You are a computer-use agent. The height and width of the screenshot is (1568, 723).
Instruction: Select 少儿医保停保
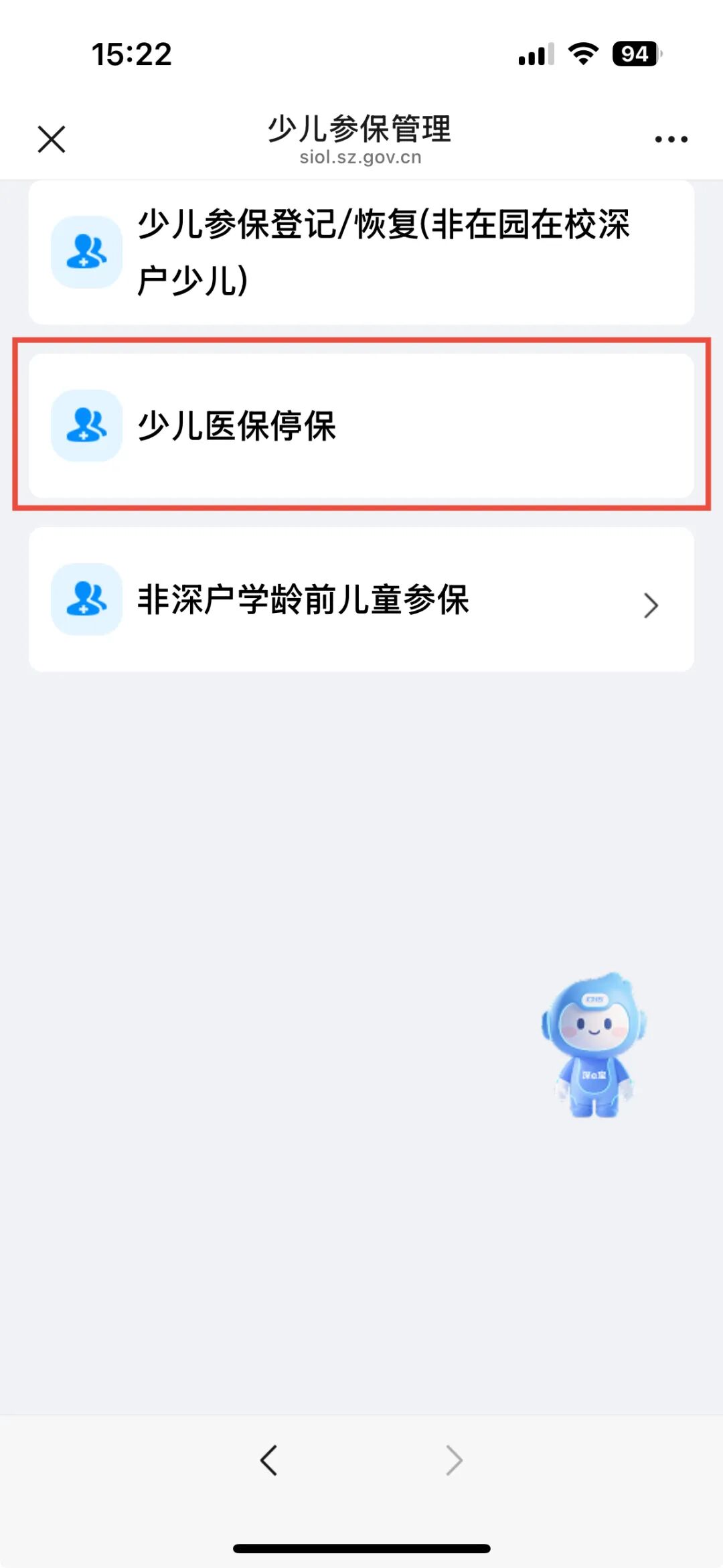[361, 426]
